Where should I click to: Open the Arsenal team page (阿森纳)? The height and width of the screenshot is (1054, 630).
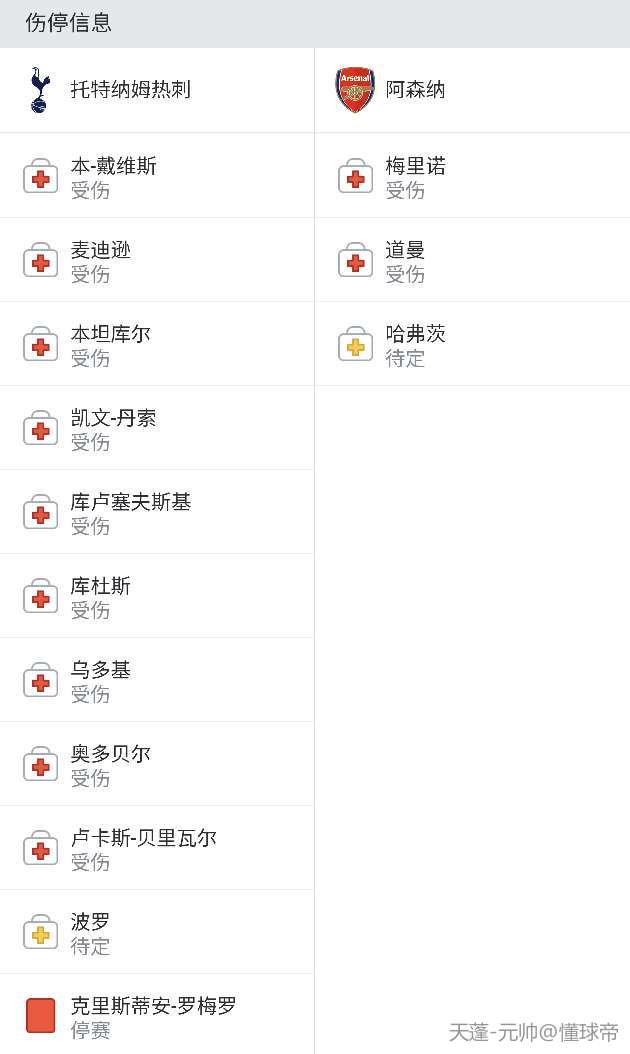coord(415,90)
